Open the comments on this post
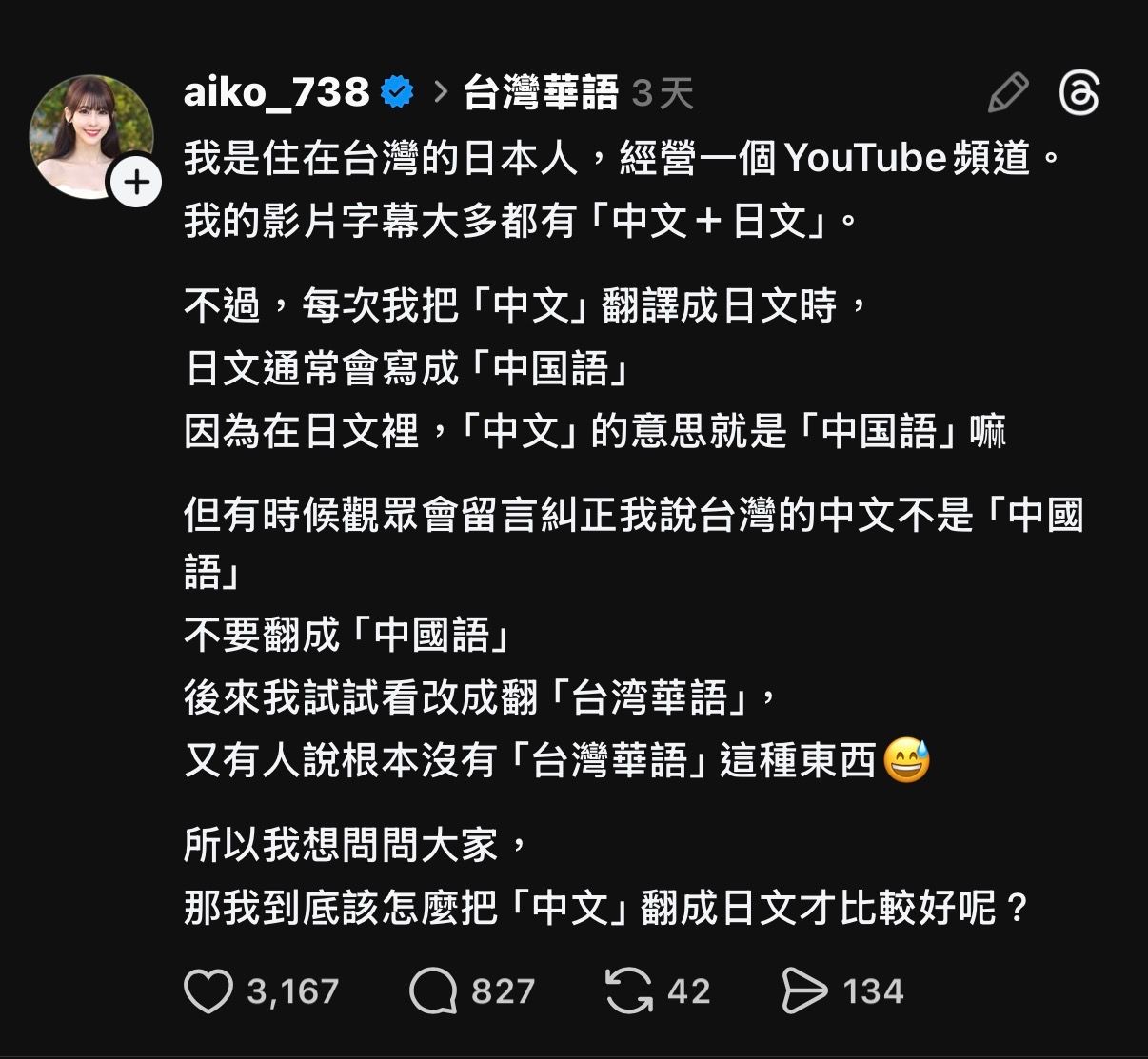This screenshot has height=1059, width=1148. pos(432,991)
